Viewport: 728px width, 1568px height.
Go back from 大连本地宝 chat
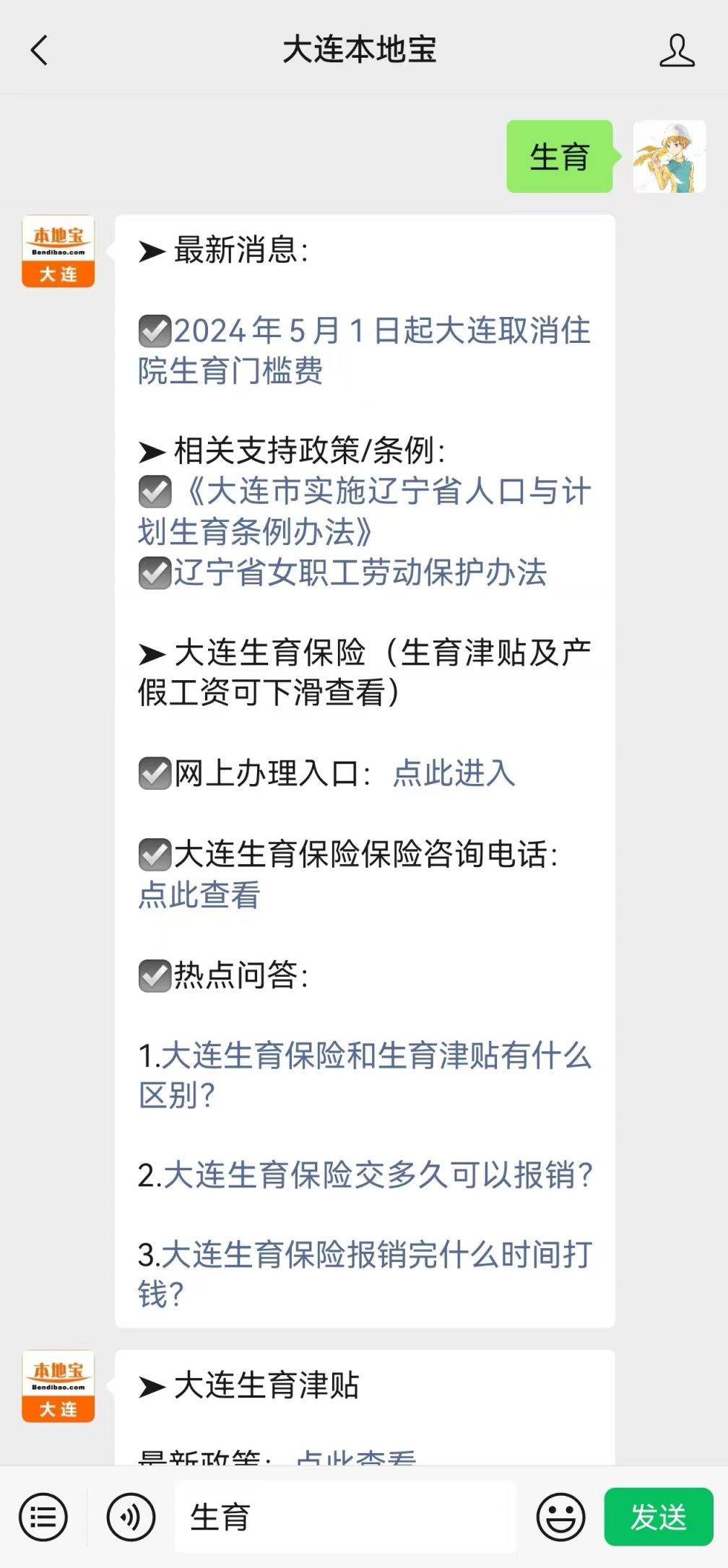coord(40,51)
